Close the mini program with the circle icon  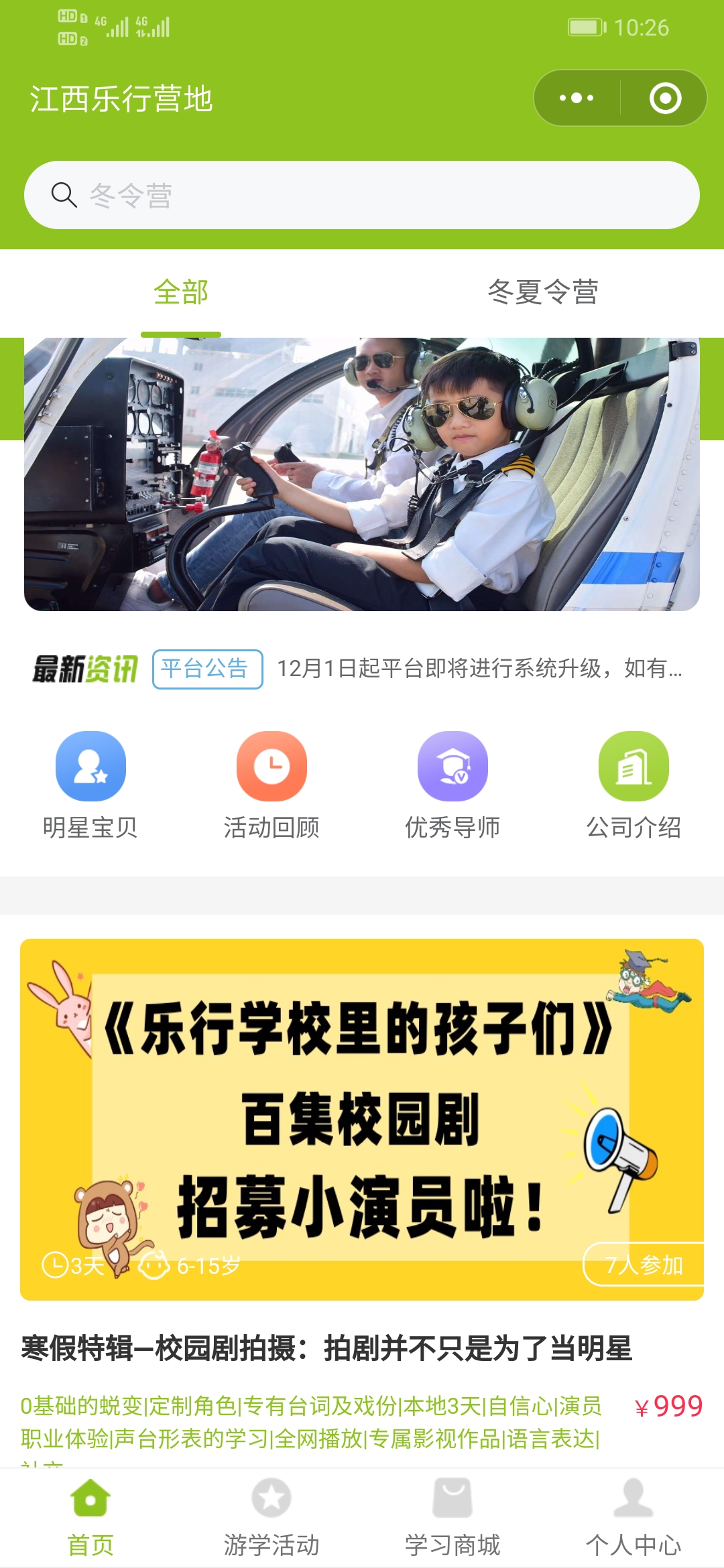click(665, 98)
